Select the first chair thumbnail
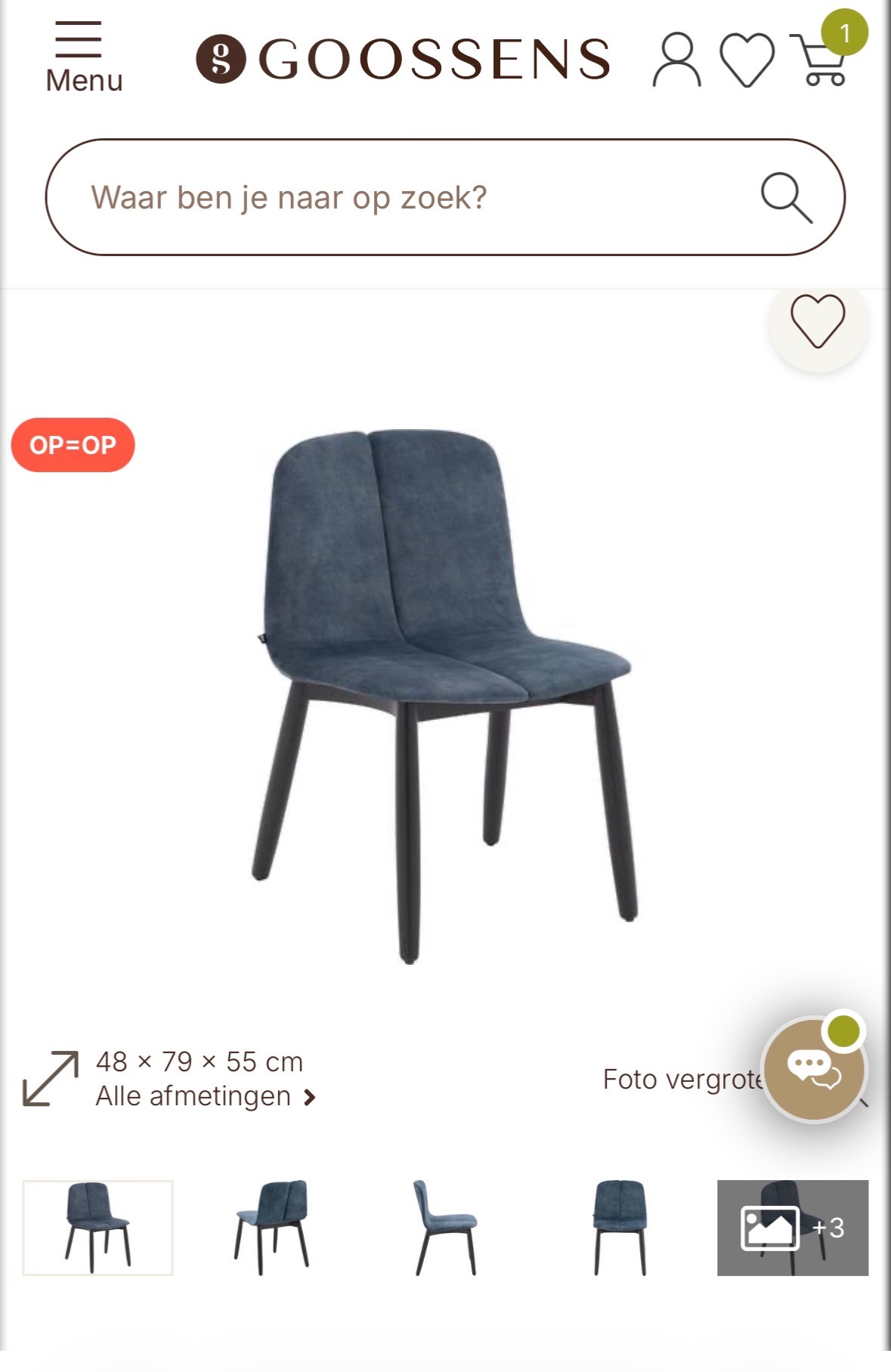 98,1228
